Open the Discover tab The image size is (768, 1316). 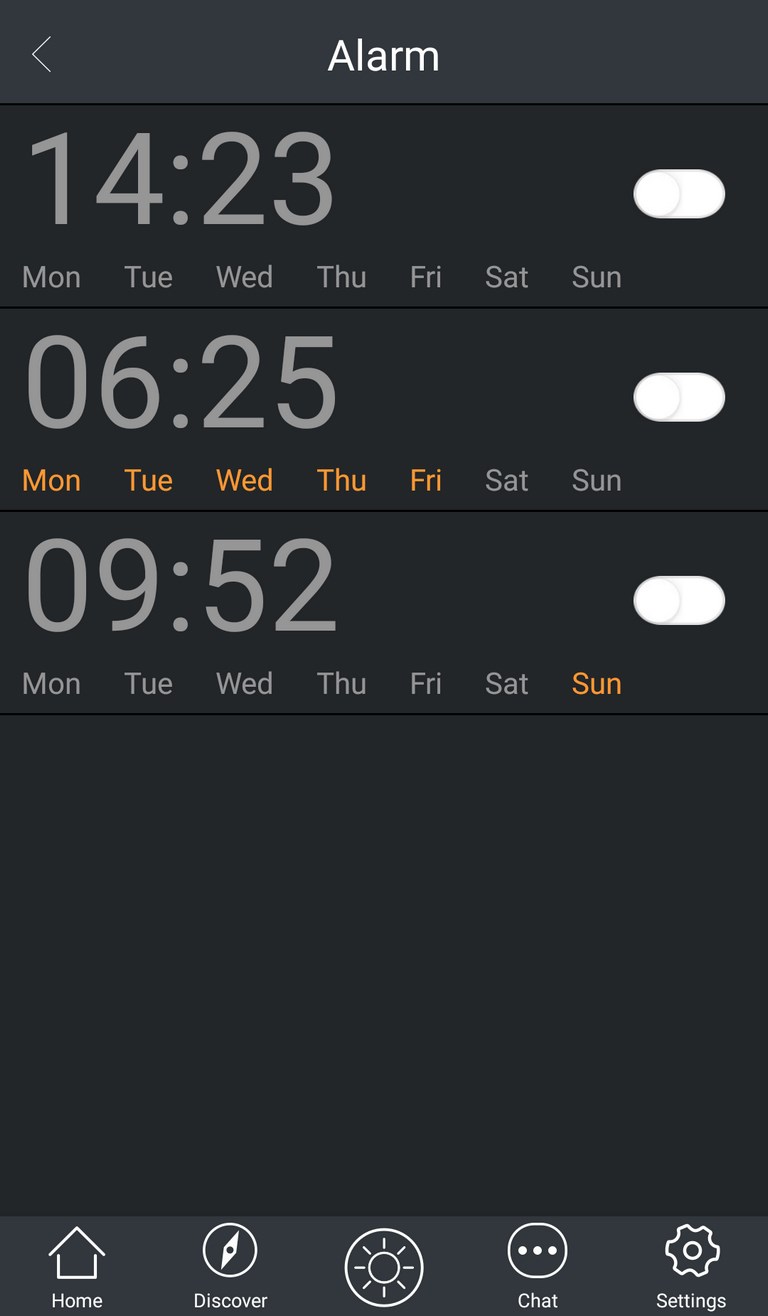click(230, 1268)
